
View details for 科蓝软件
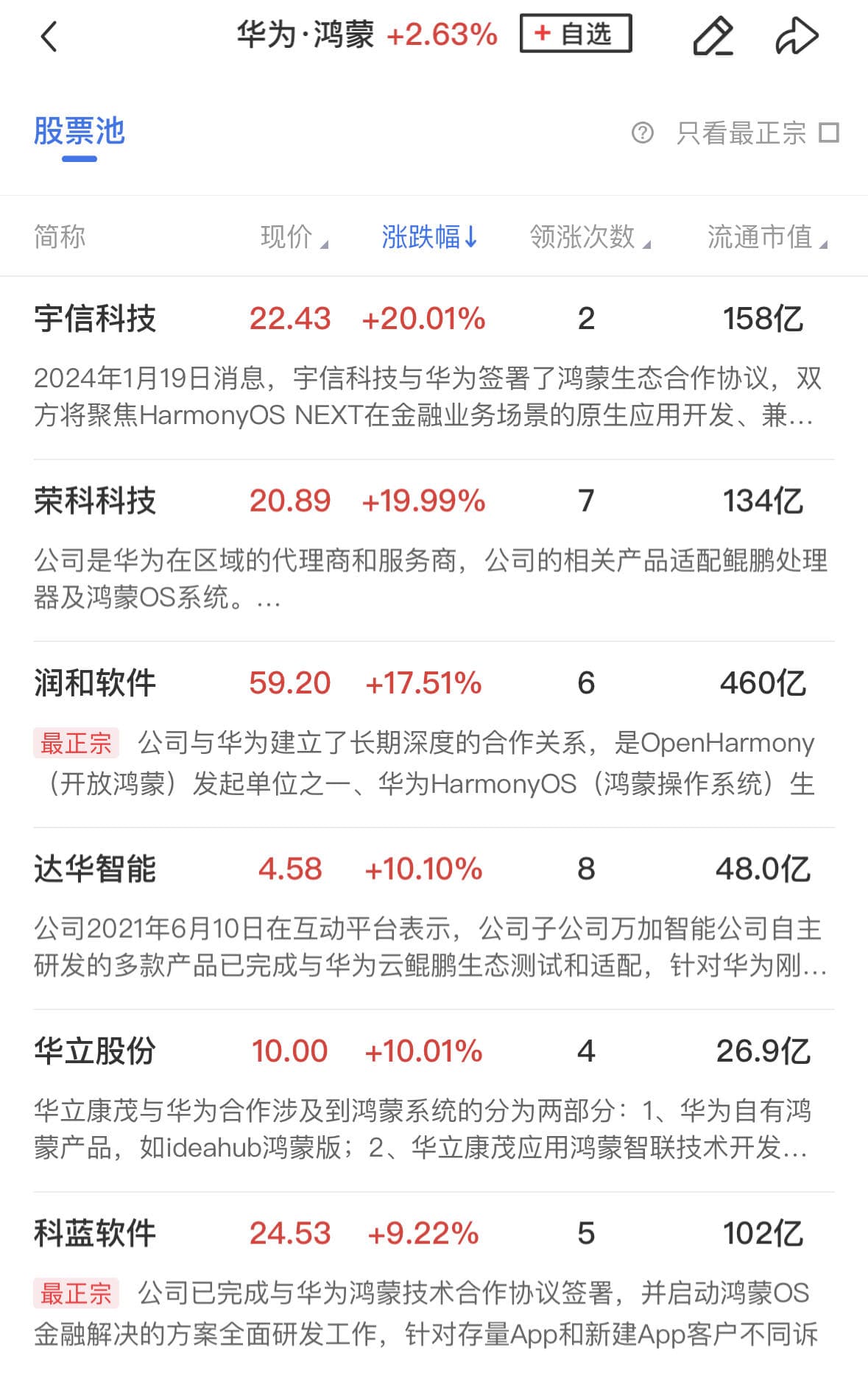(x=96, y=1234)
